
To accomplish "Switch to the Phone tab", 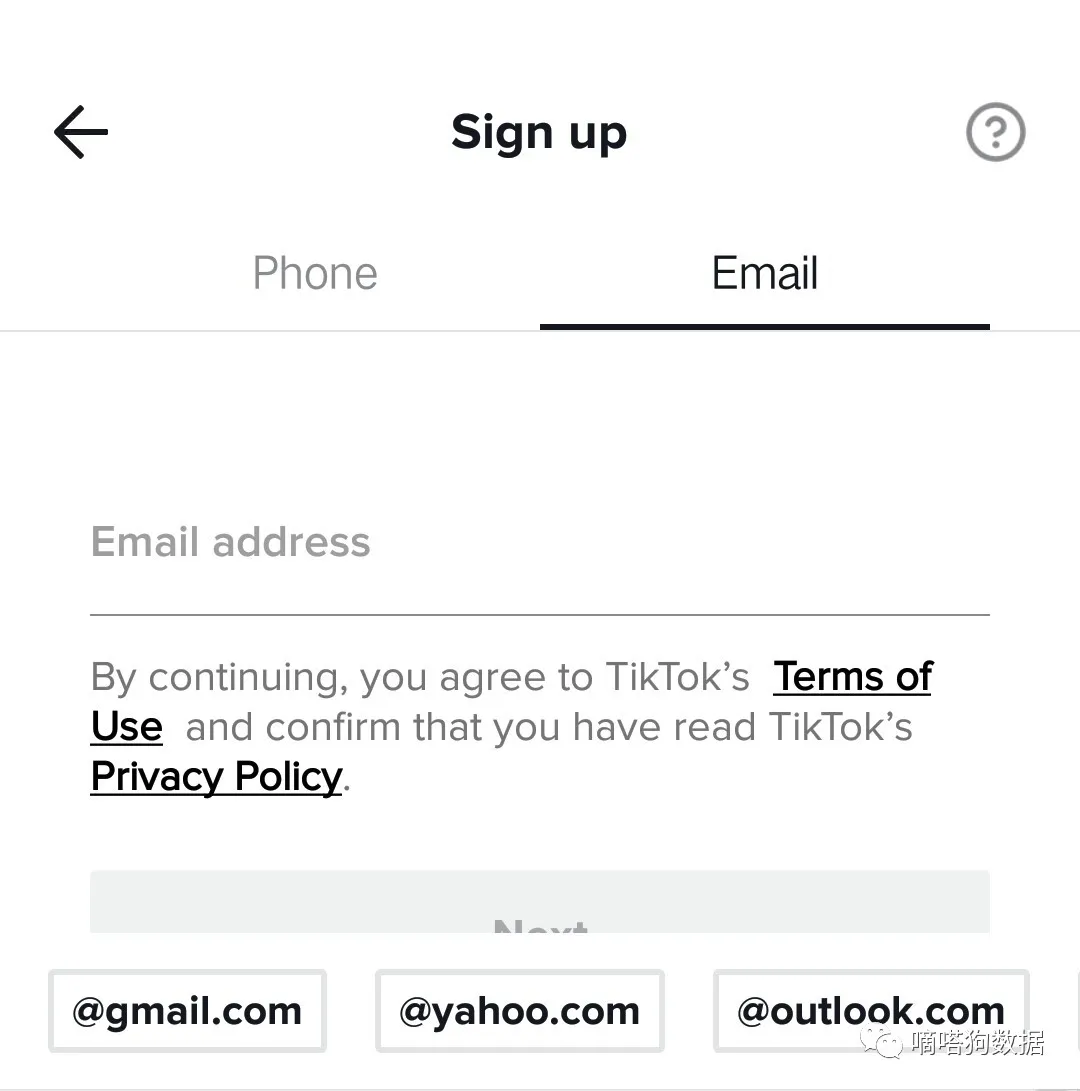I will (315, 273).
